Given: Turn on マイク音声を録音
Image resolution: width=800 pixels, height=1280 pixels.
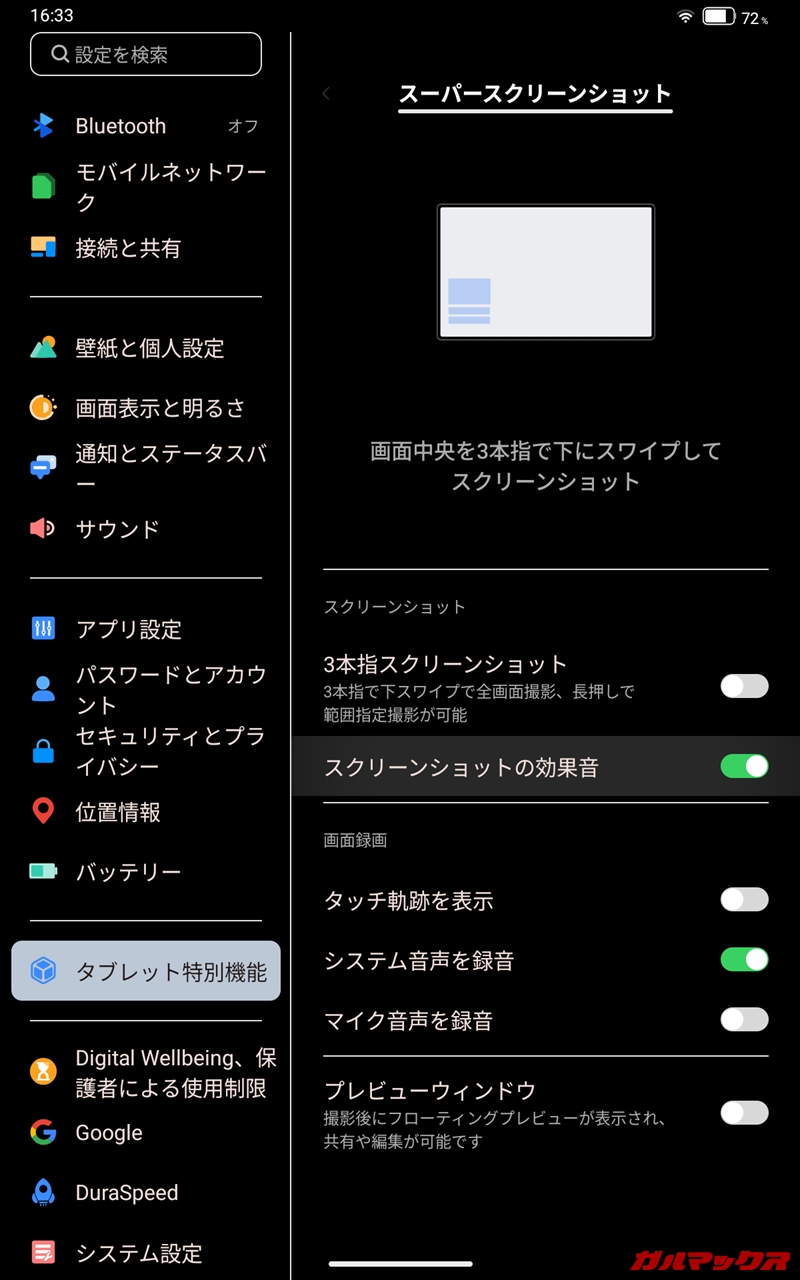Looking at the screenshot, I should pos(745,1020).
